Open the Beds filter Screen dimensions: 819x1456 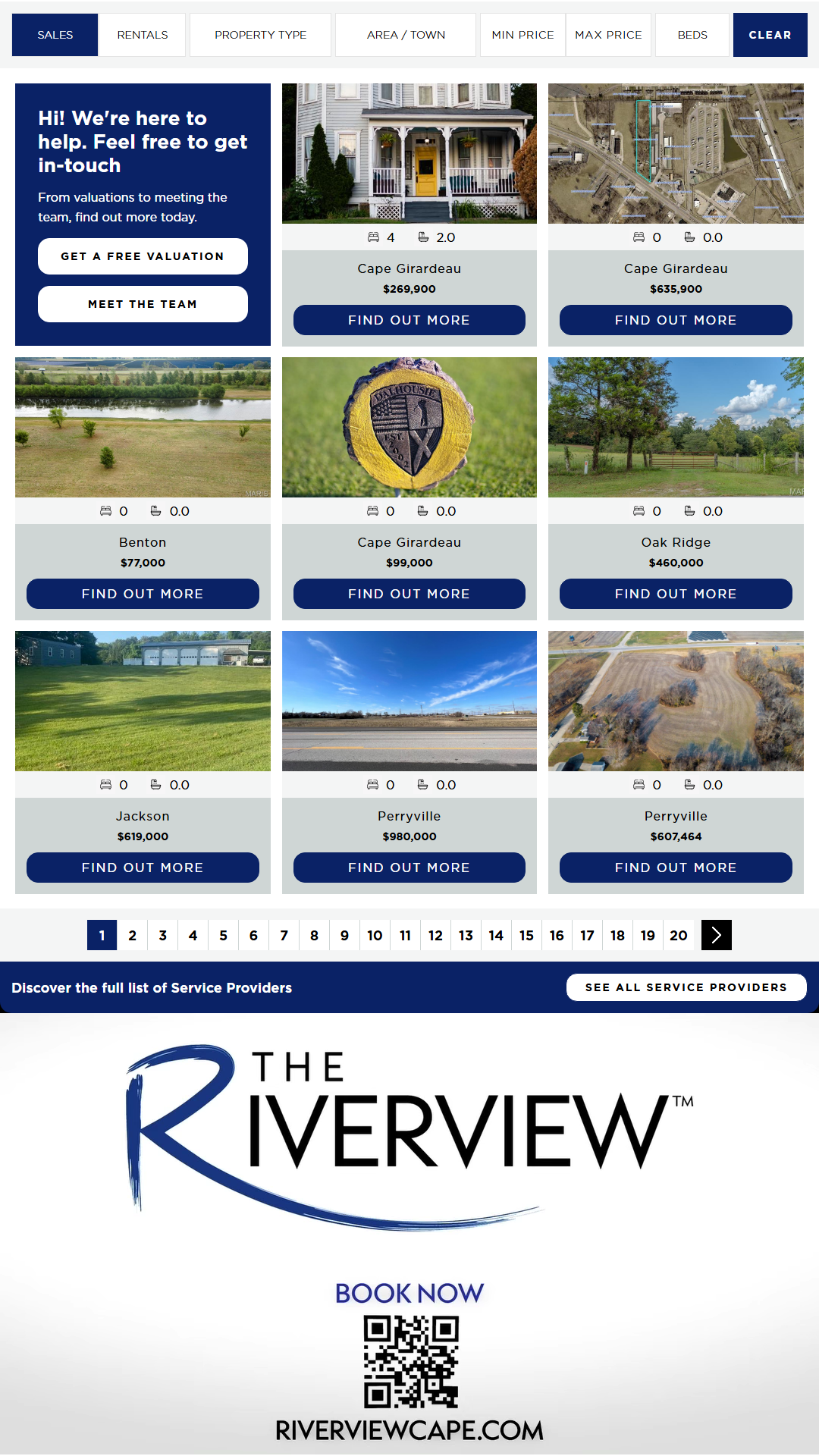[x=692, y=35]
